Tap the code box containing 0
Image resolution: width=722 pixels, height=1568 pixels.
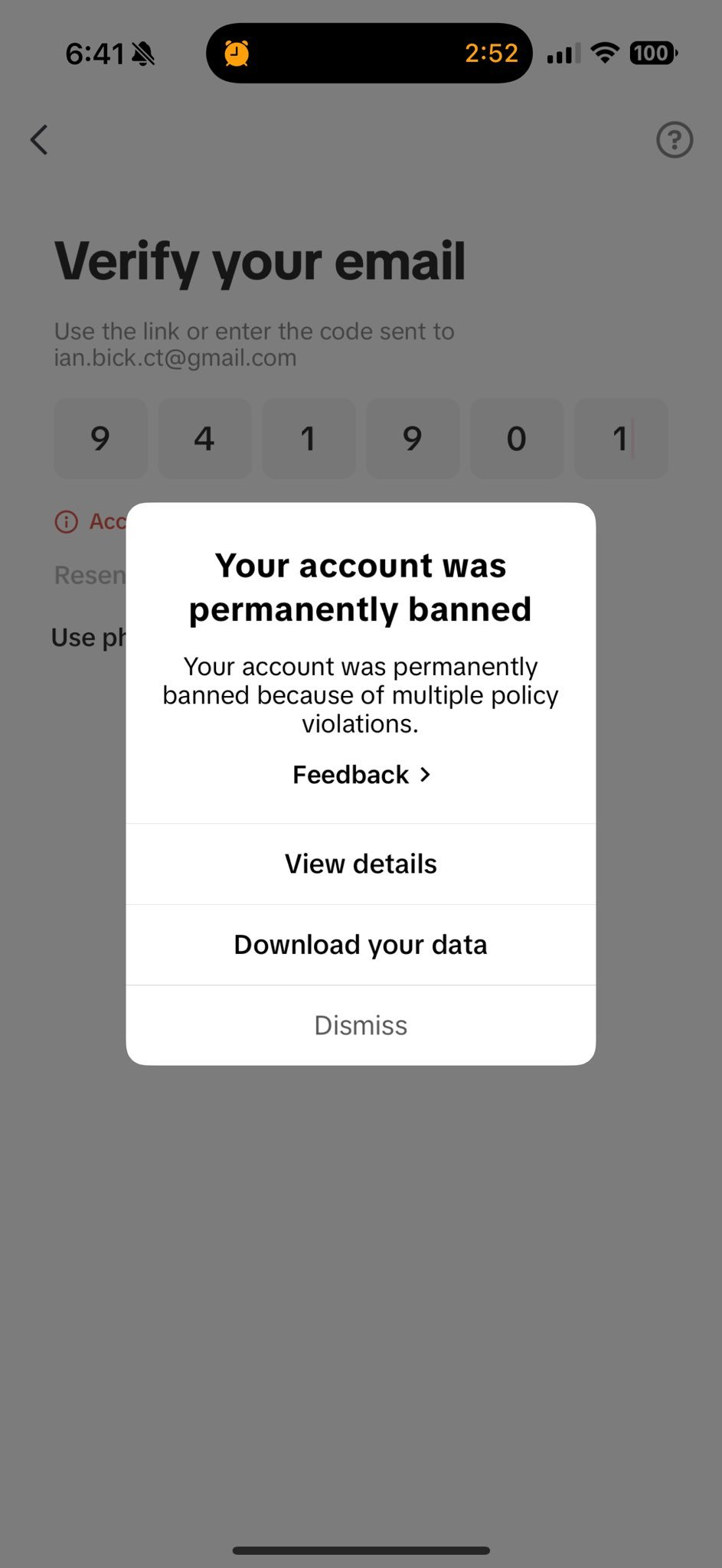pyautogui.click(x=517, y=439)
